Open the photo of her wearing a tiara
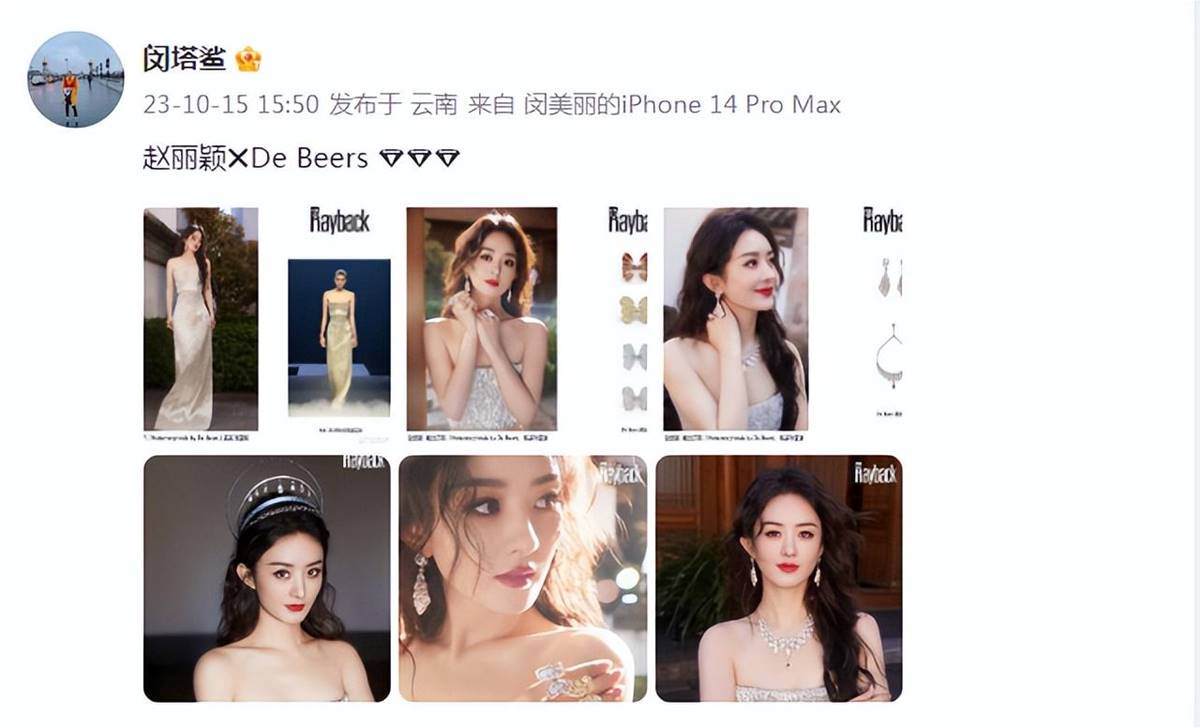 [x=267, y=578]
